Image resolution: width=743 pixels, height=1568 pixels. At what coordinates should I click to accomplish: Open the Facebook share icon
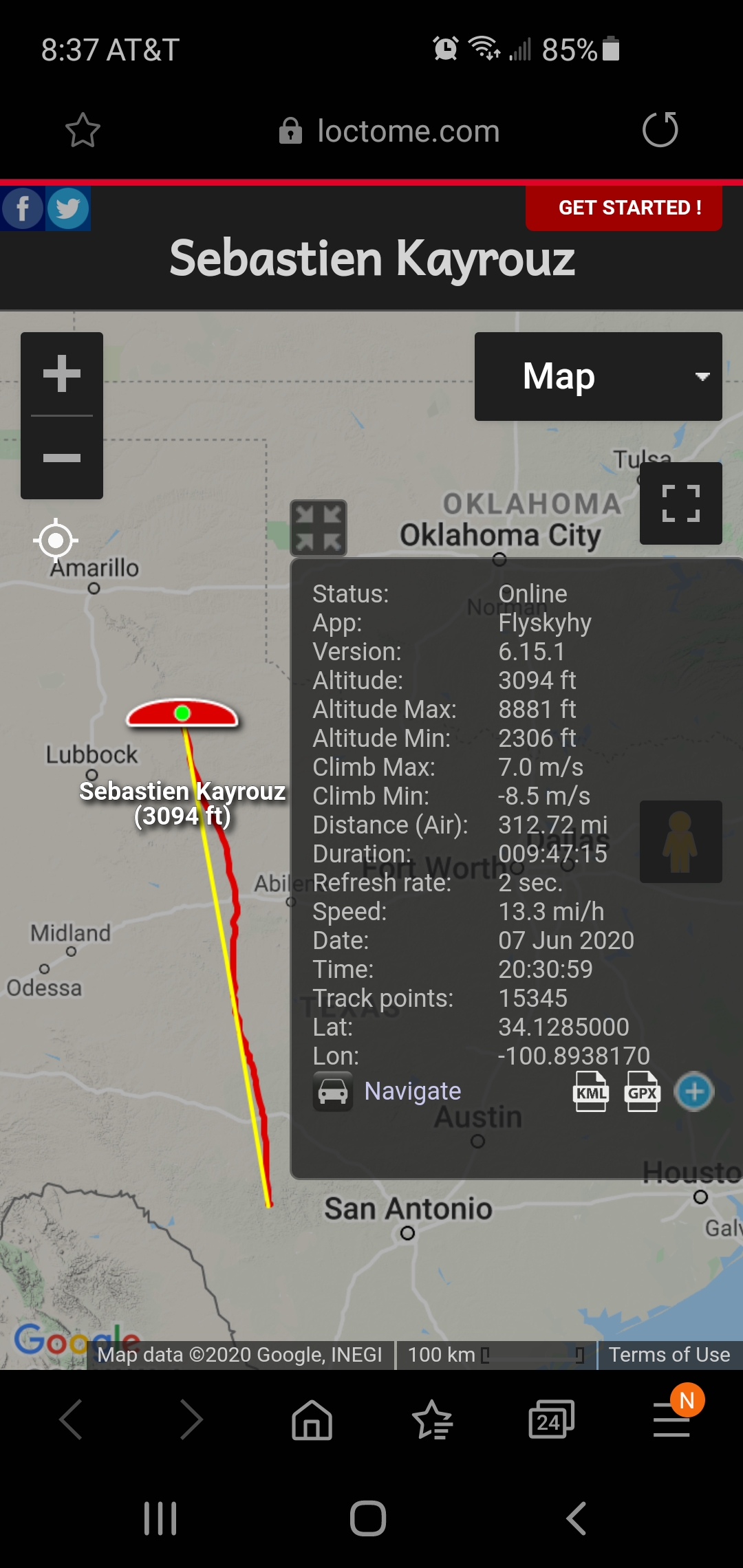(22, 208)
